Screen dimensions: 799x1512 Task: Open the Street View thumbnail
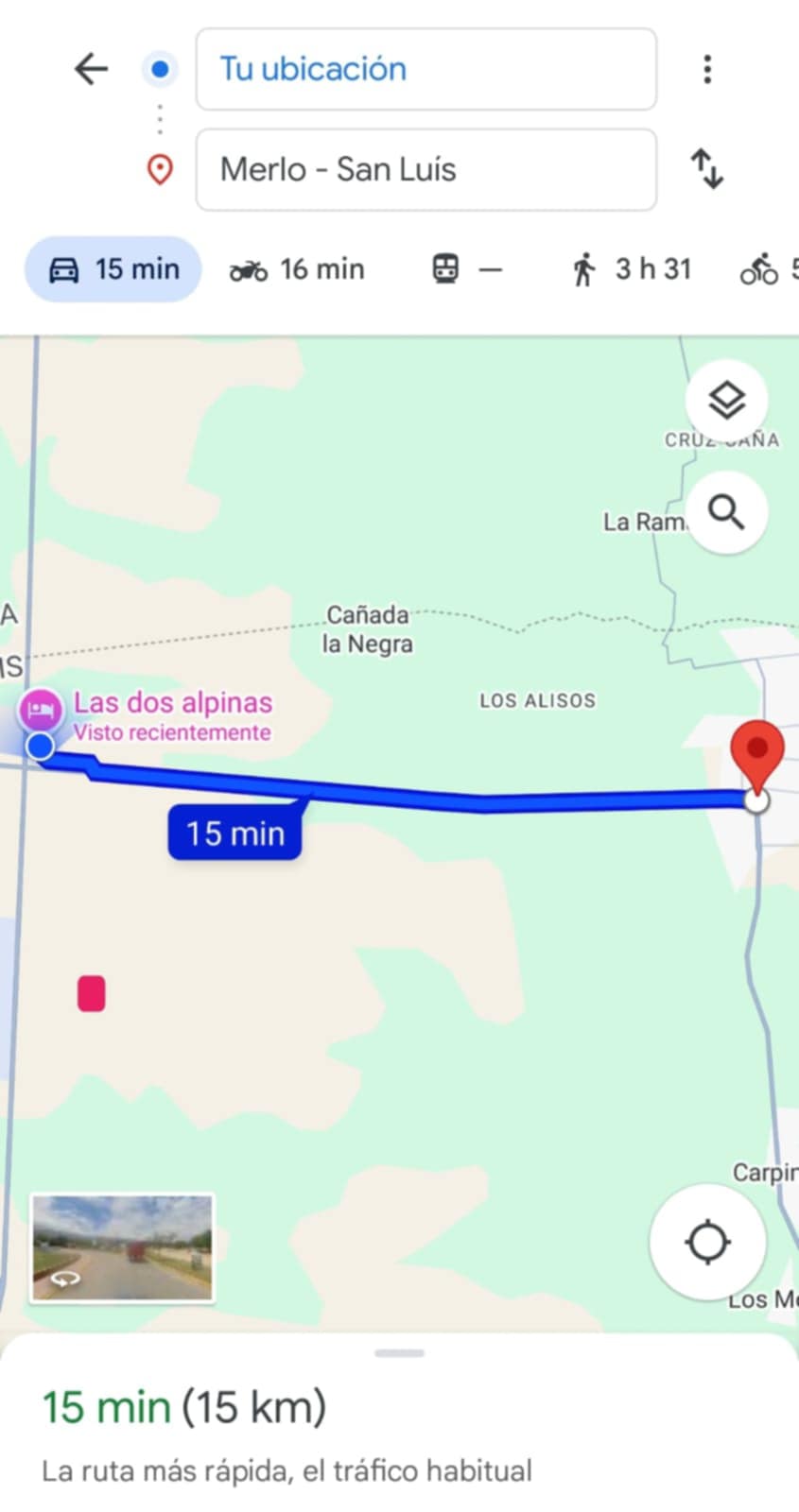(122, 1248)
